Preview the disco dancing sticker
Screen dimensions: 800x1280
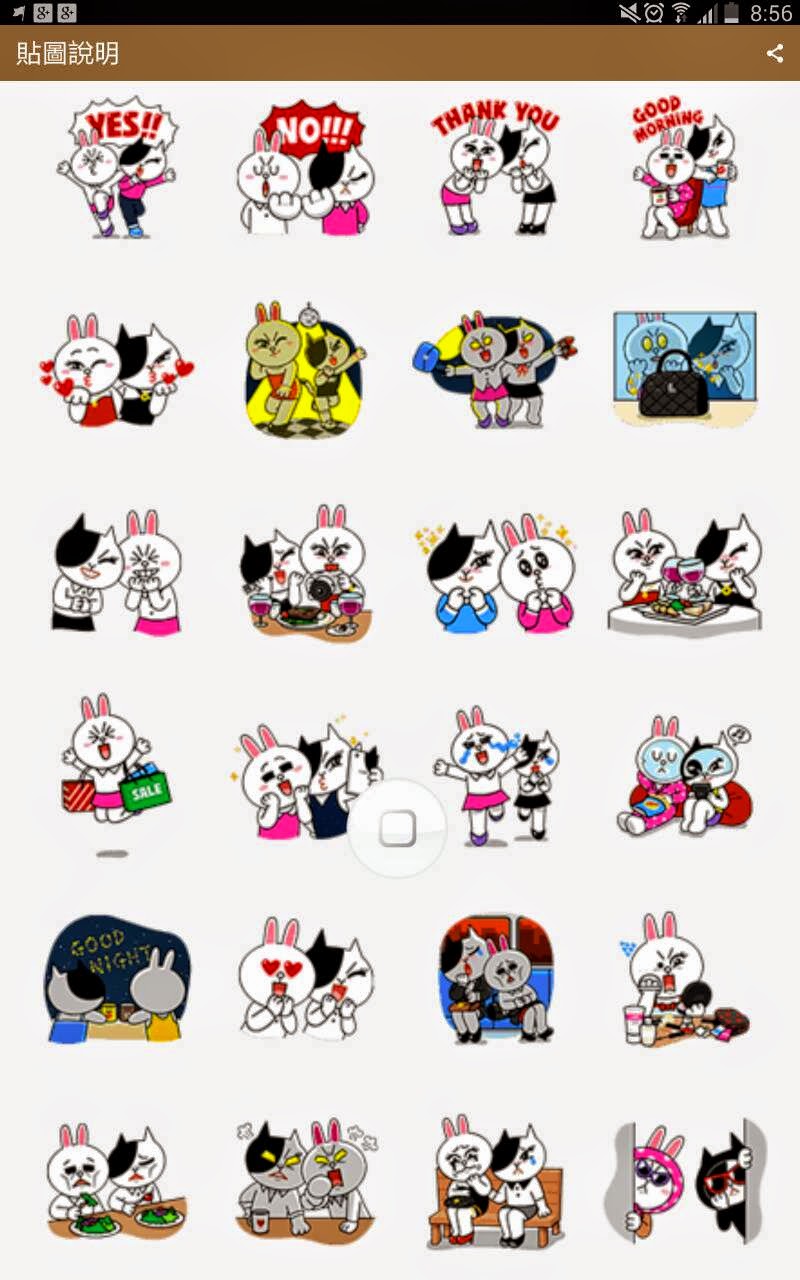pyautogui.click(x=304, y=368)
